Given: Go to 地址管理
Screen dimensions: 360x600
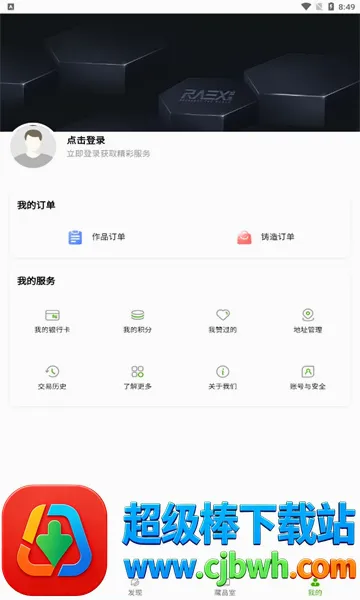Looking at the screenshot, I should coord(308,321).
